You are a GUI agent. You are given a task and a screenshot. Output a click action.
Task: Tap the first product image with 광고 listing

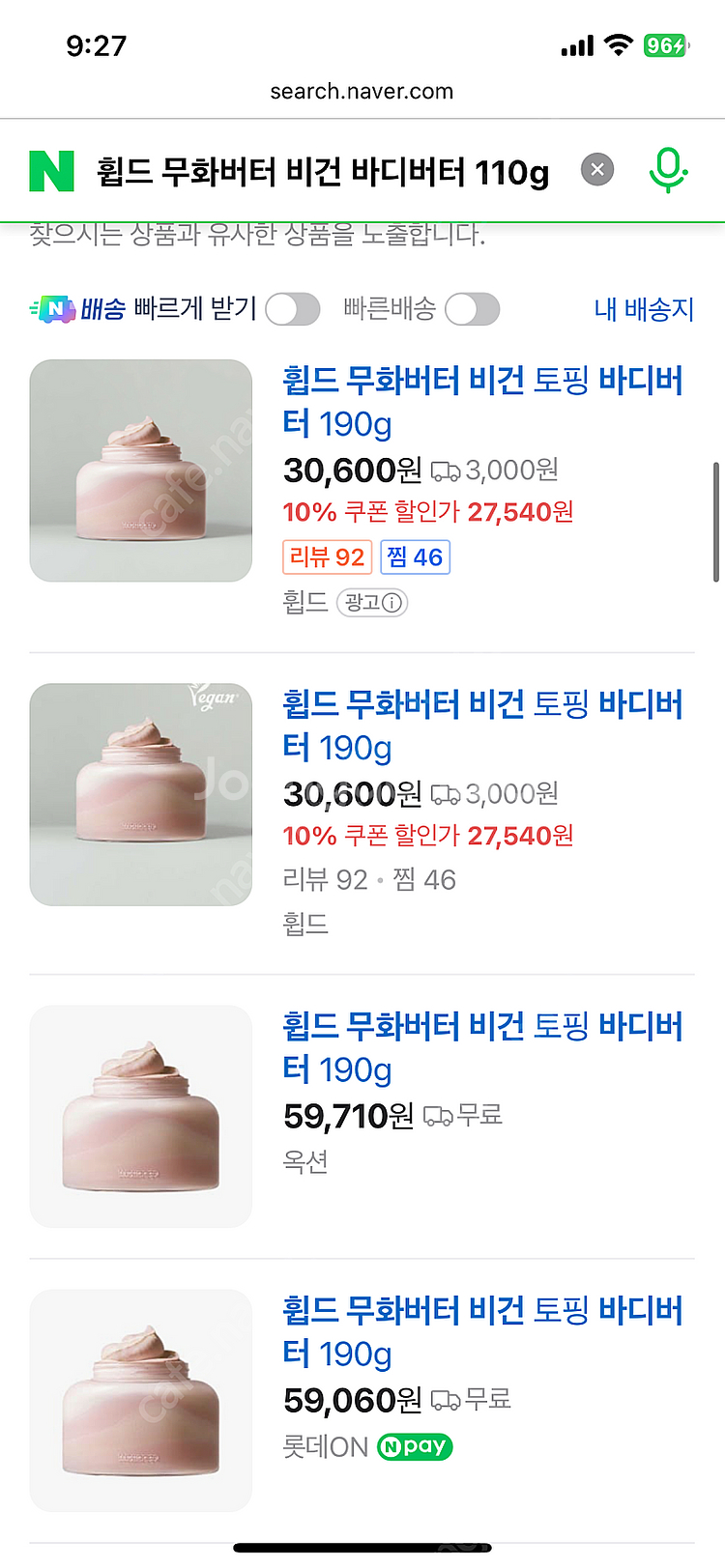click(141, 470)
